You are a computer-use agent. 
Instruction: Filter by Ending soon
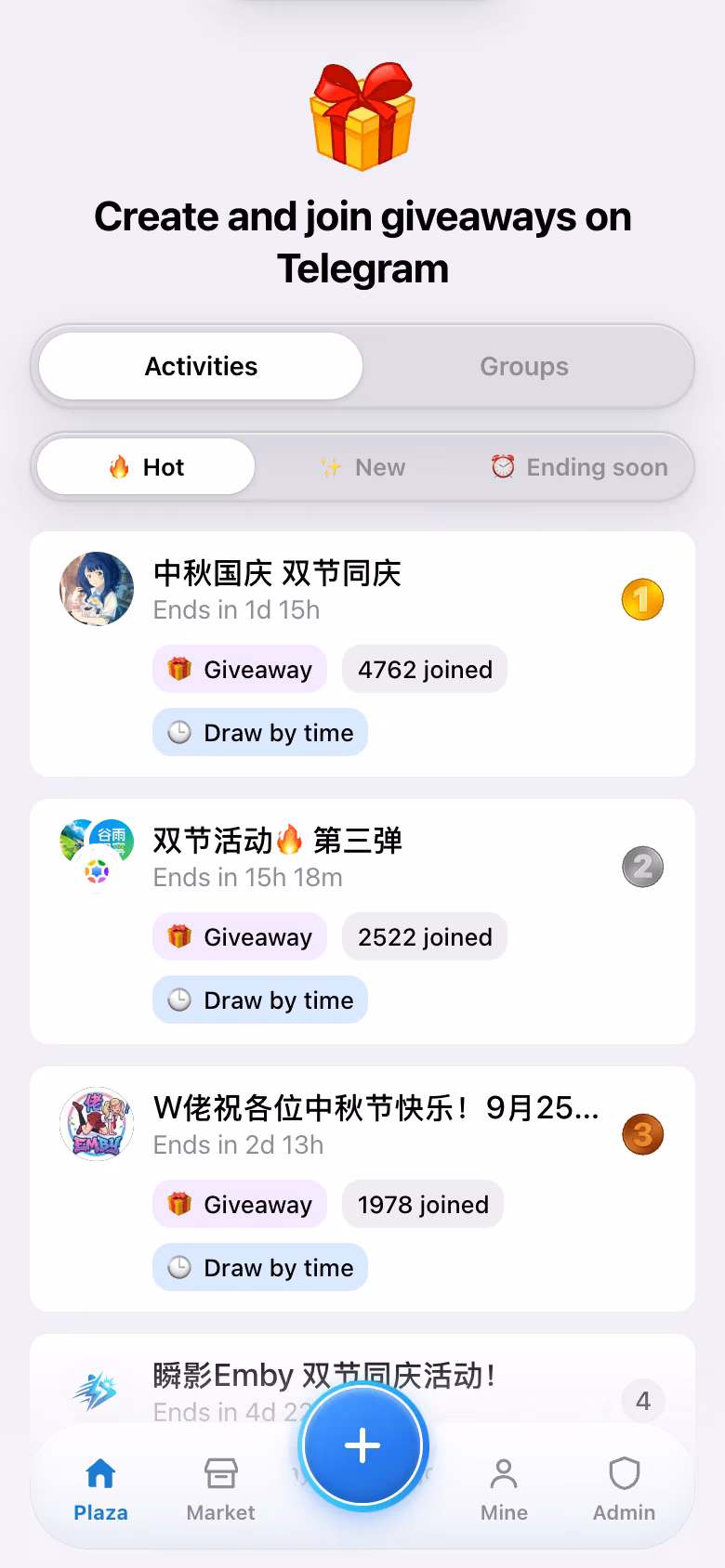[x=579, y=467]
